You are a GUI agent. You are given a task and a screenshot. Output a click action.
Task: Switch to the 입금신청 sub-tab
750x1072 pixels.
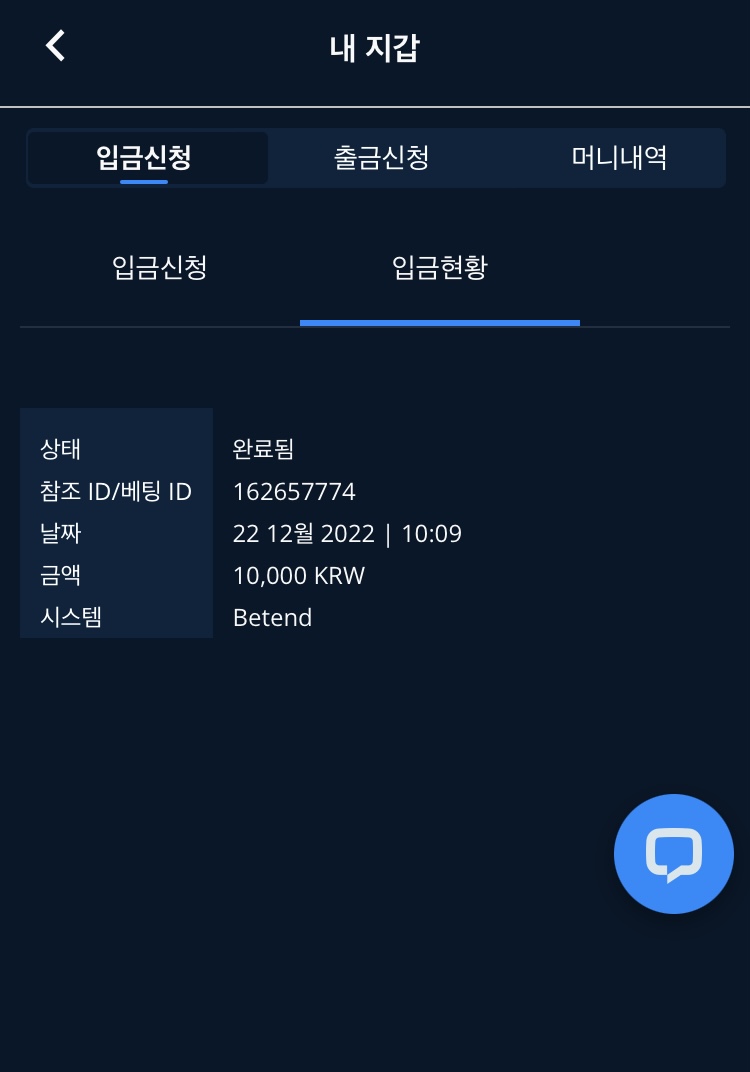point(160,268)
